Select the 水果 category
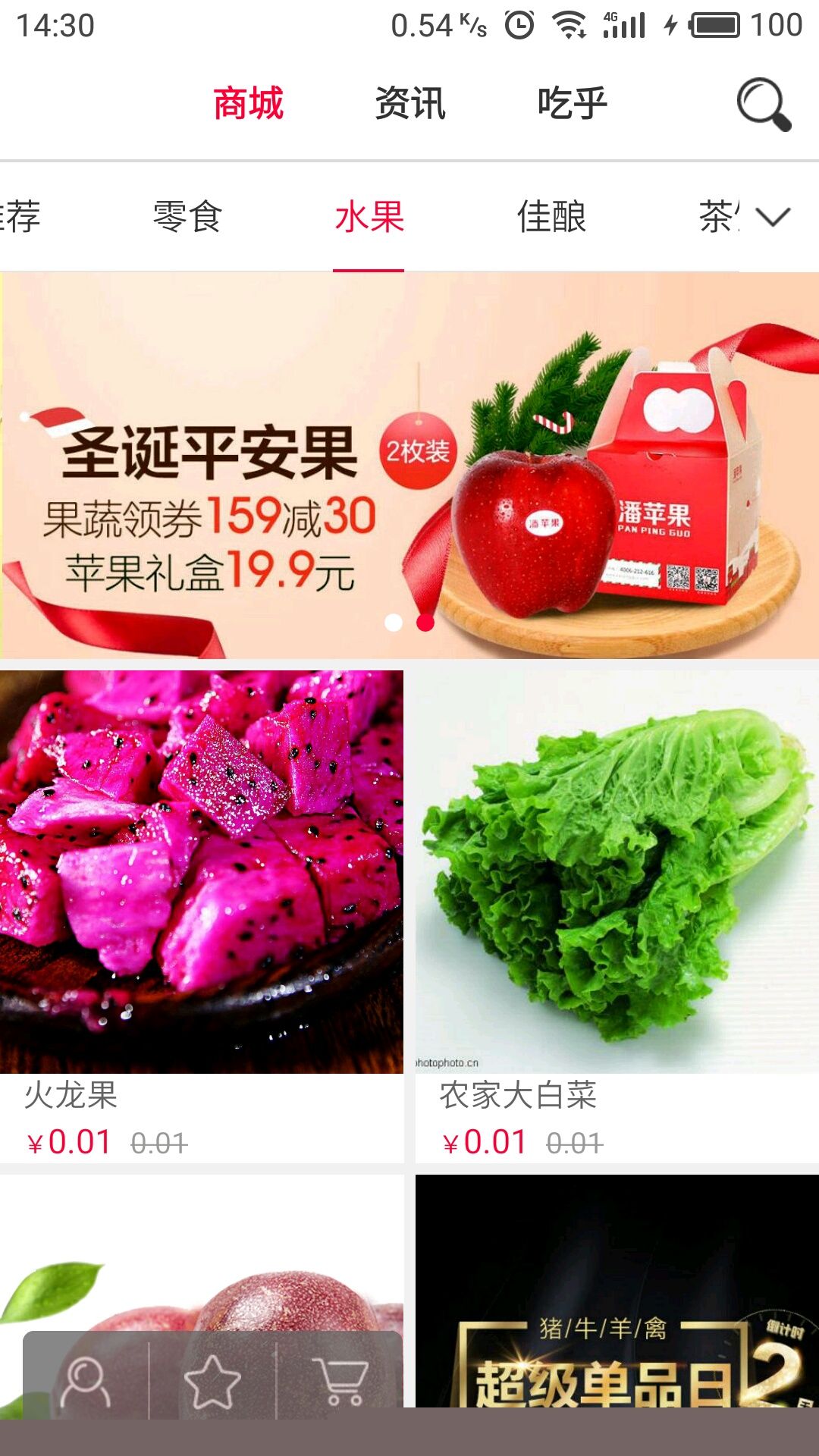819x1456 pixels. 369,217
